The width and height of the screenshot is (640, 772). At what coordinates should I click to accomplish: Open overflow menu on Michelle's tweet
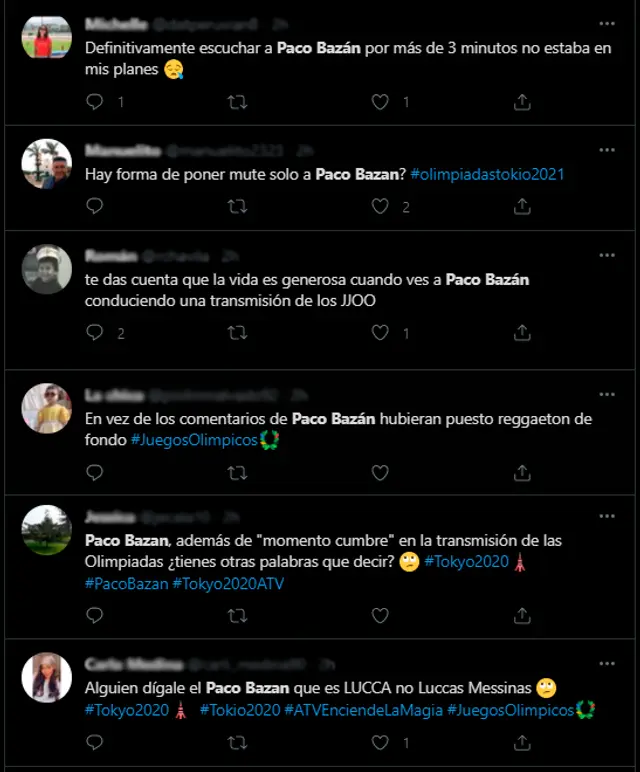(x=607, y=22)
